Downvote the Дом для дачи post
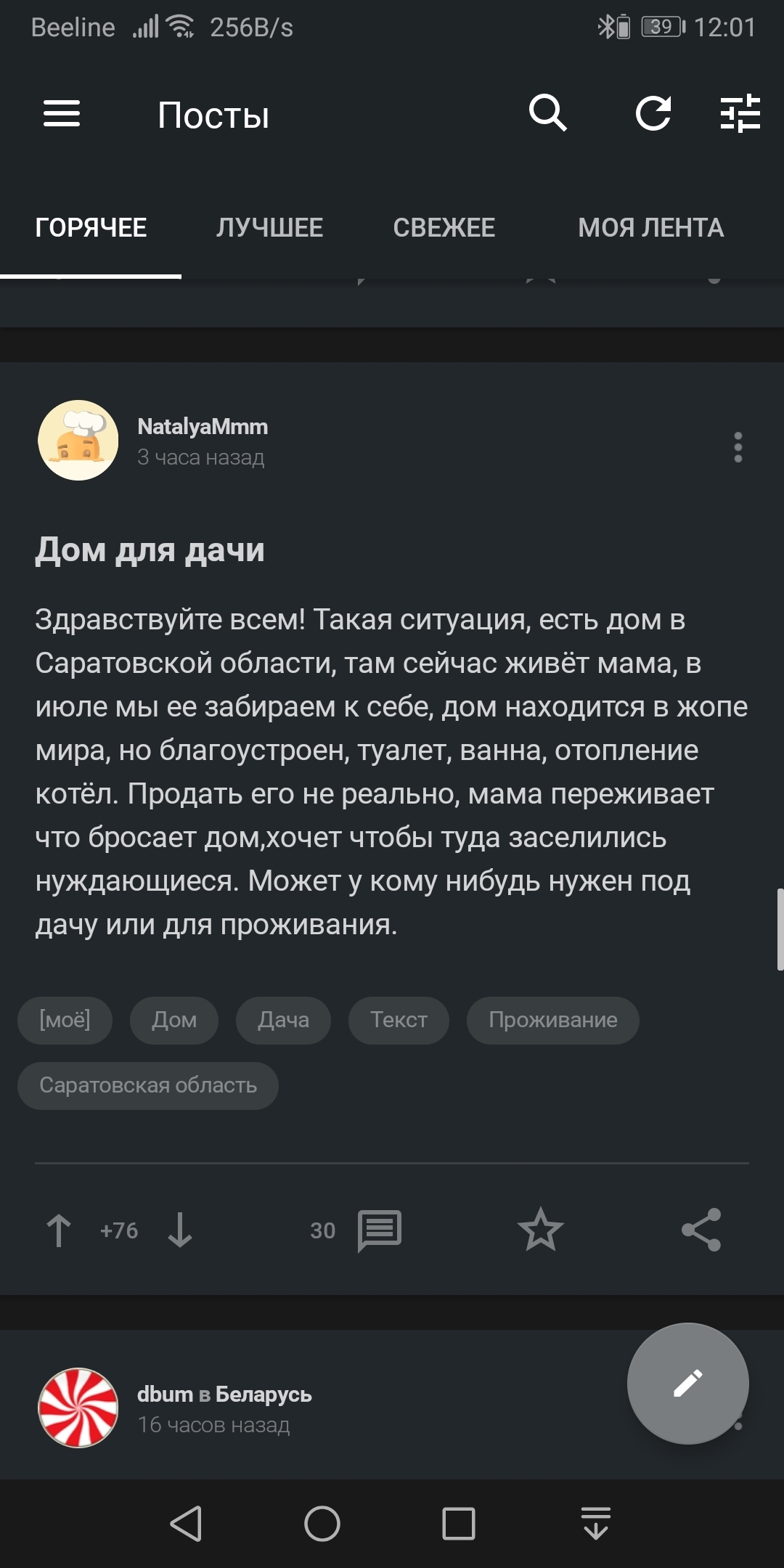 point(179,1230)
